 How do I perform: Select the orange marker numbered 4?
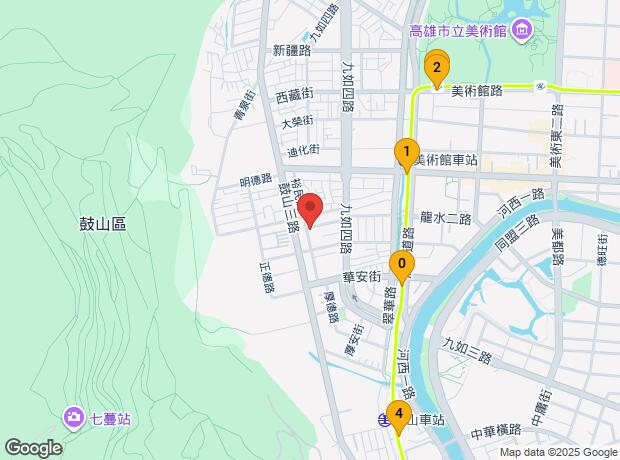coord(399,416)
